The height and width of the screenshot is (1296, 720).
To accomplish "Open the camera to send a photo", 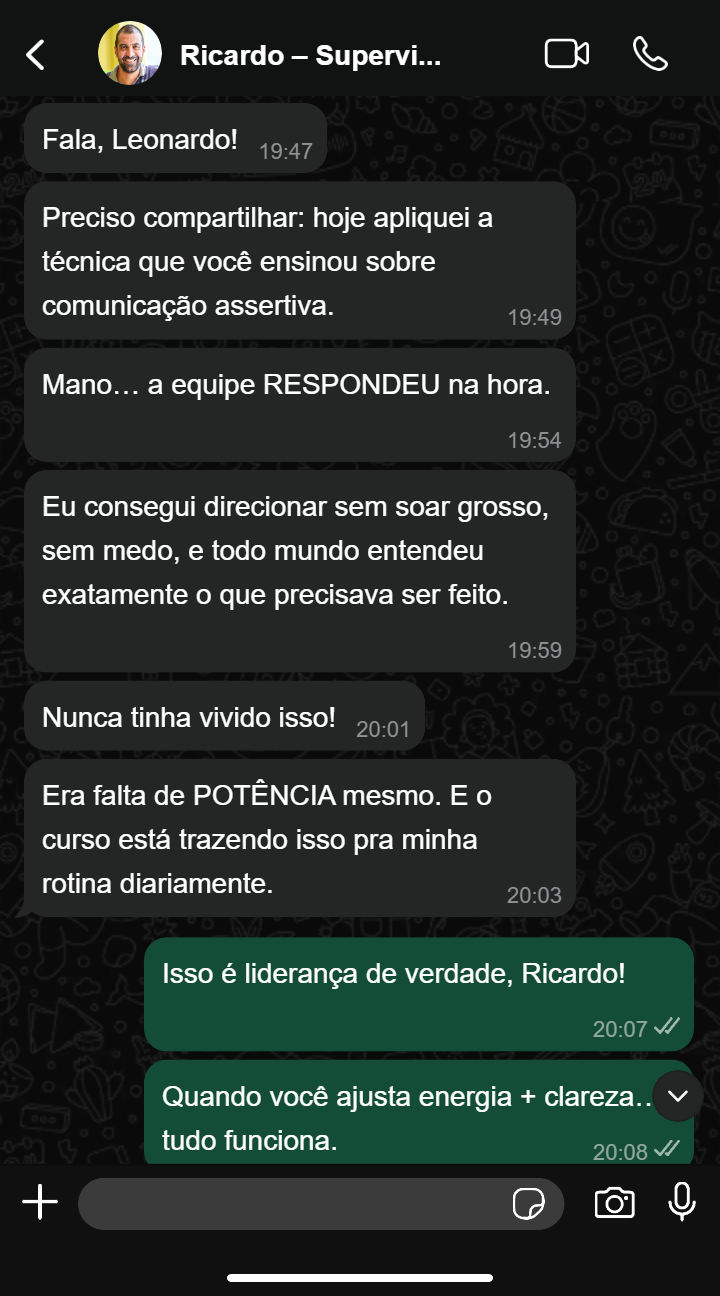I will (x=614, y=1203).
